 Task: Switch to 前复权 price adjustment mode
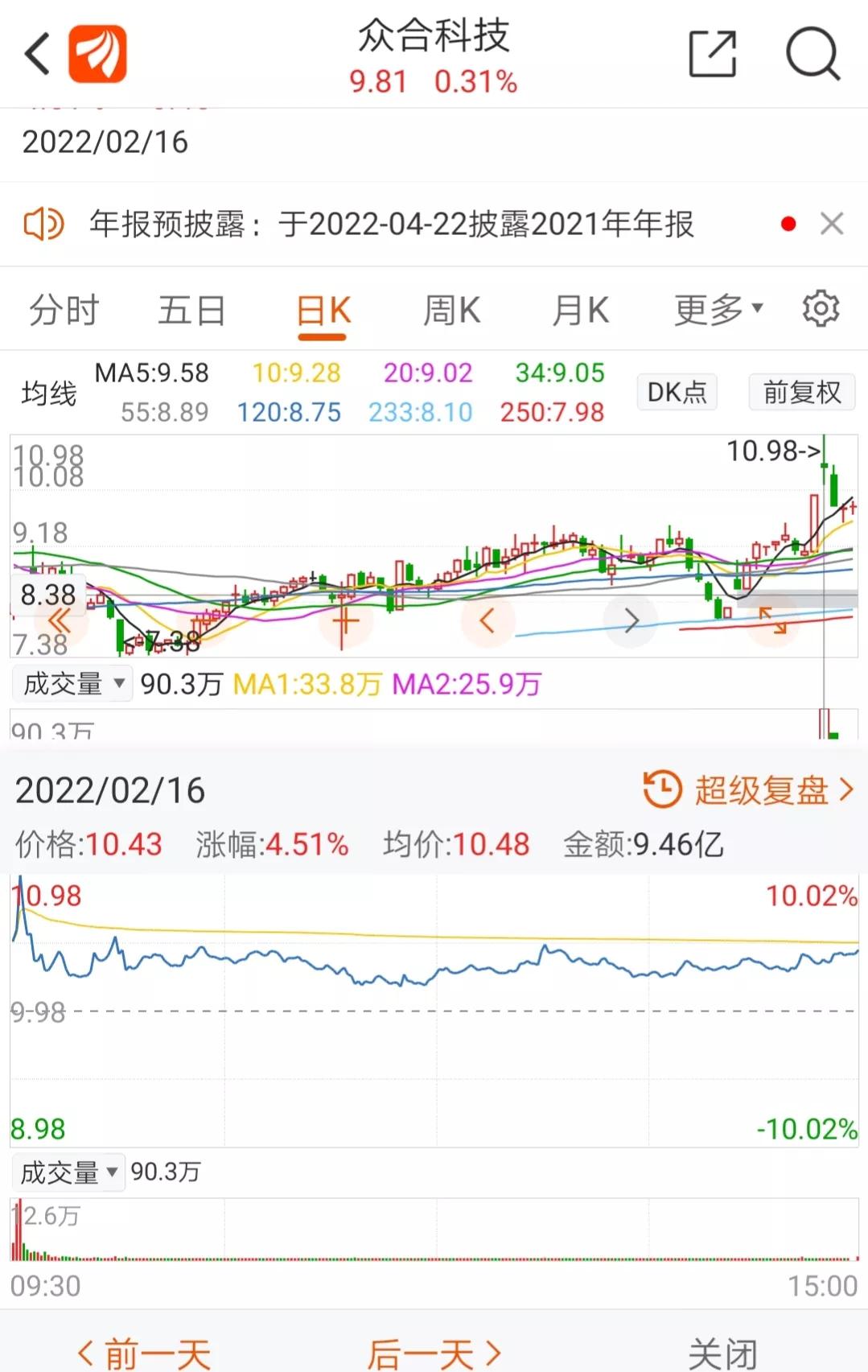point(801,392)
